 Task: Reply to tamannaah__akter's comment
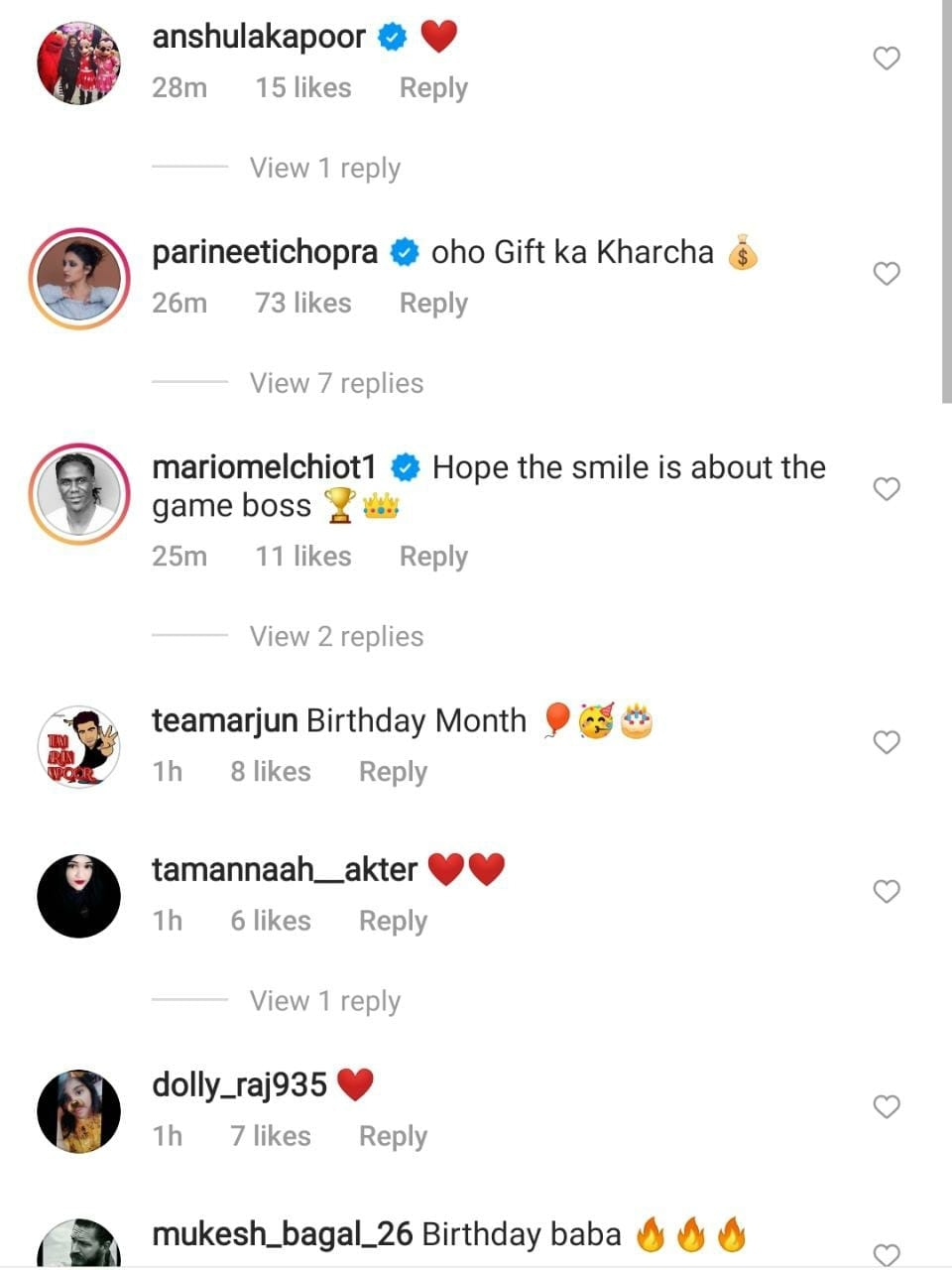tap(392, 921)
